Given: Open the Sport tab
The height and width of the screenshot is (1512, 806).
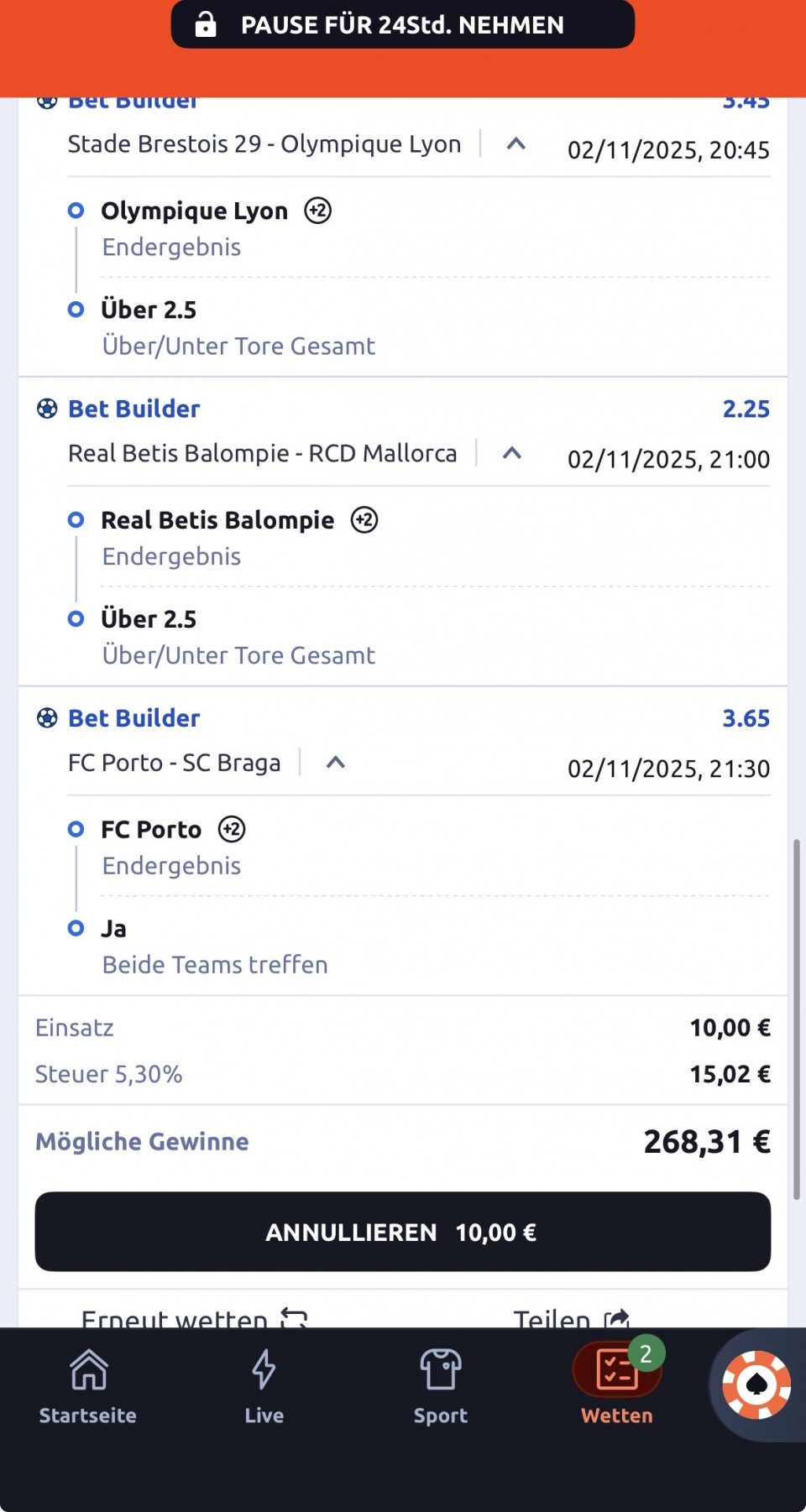Looking at the screenshot, I should [440, 1386].
